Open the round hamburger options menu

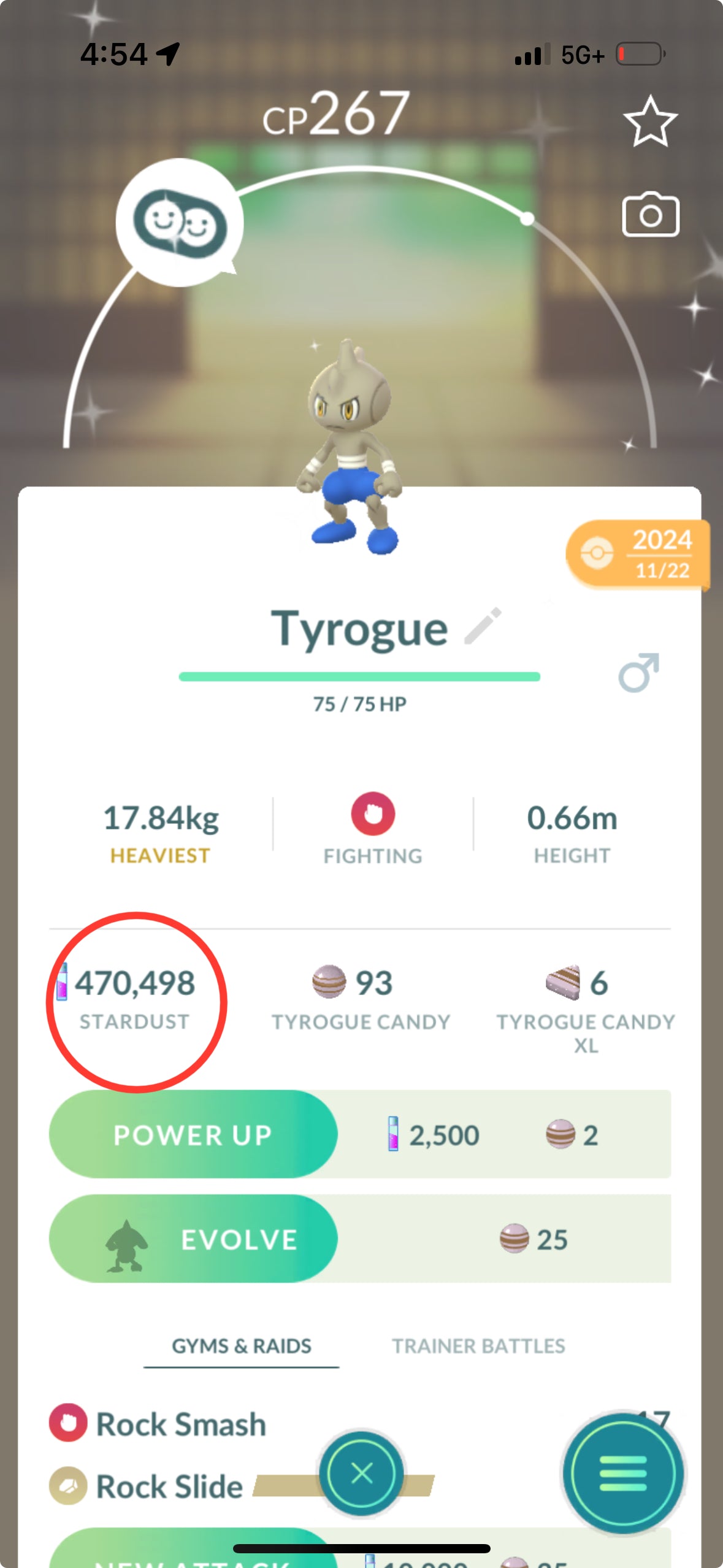622,1472
